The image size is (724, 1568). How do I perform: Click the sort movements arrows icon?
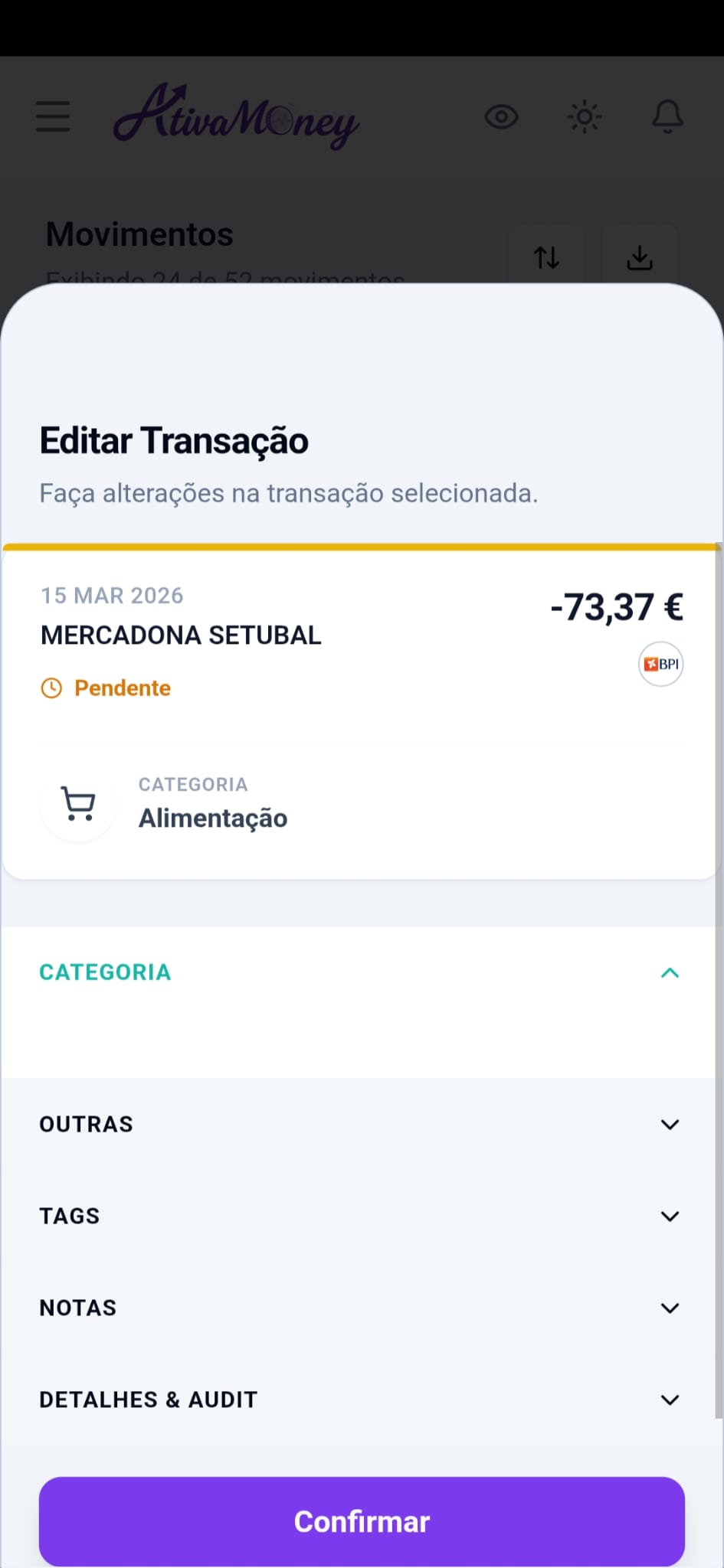point(546,258)
